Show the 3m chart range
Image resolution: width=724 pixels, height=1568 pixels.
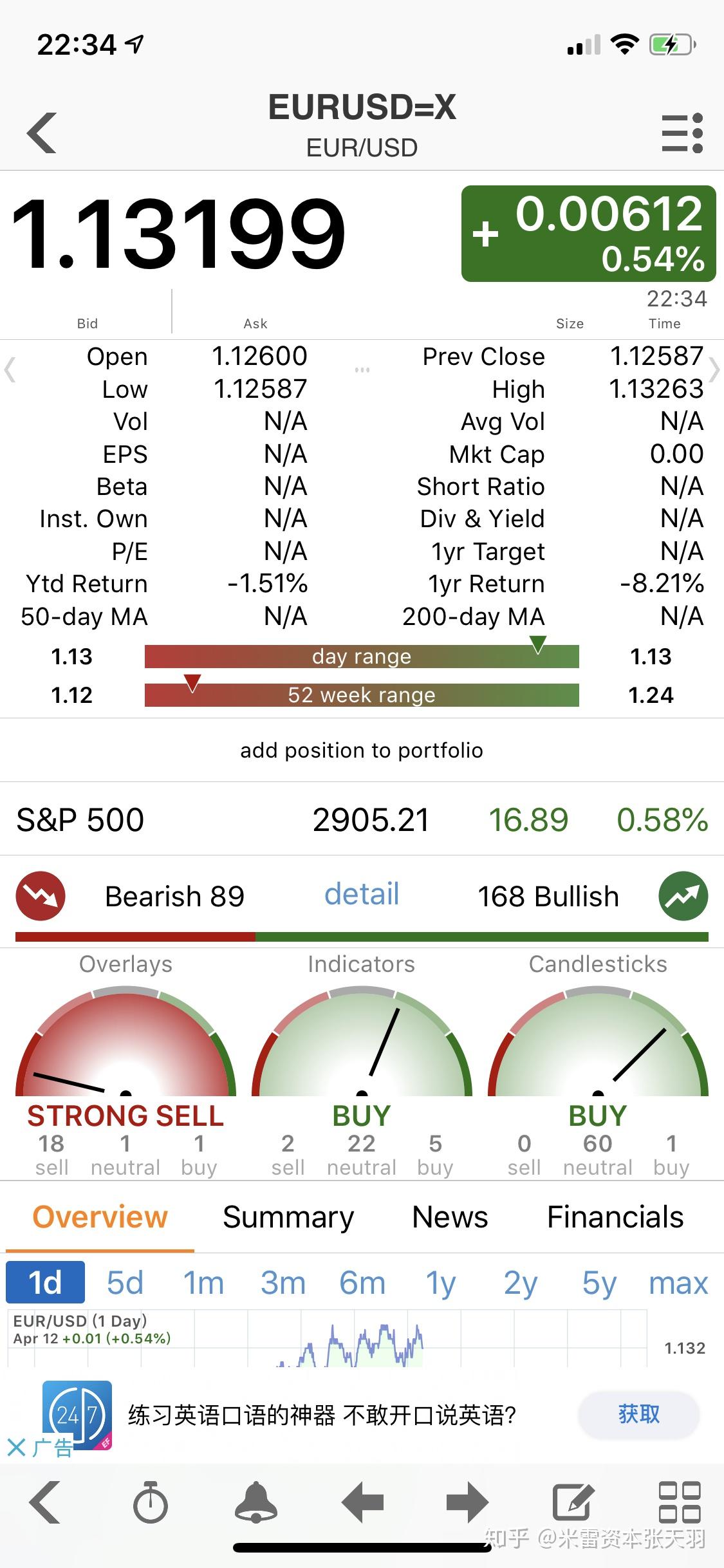283,1283
